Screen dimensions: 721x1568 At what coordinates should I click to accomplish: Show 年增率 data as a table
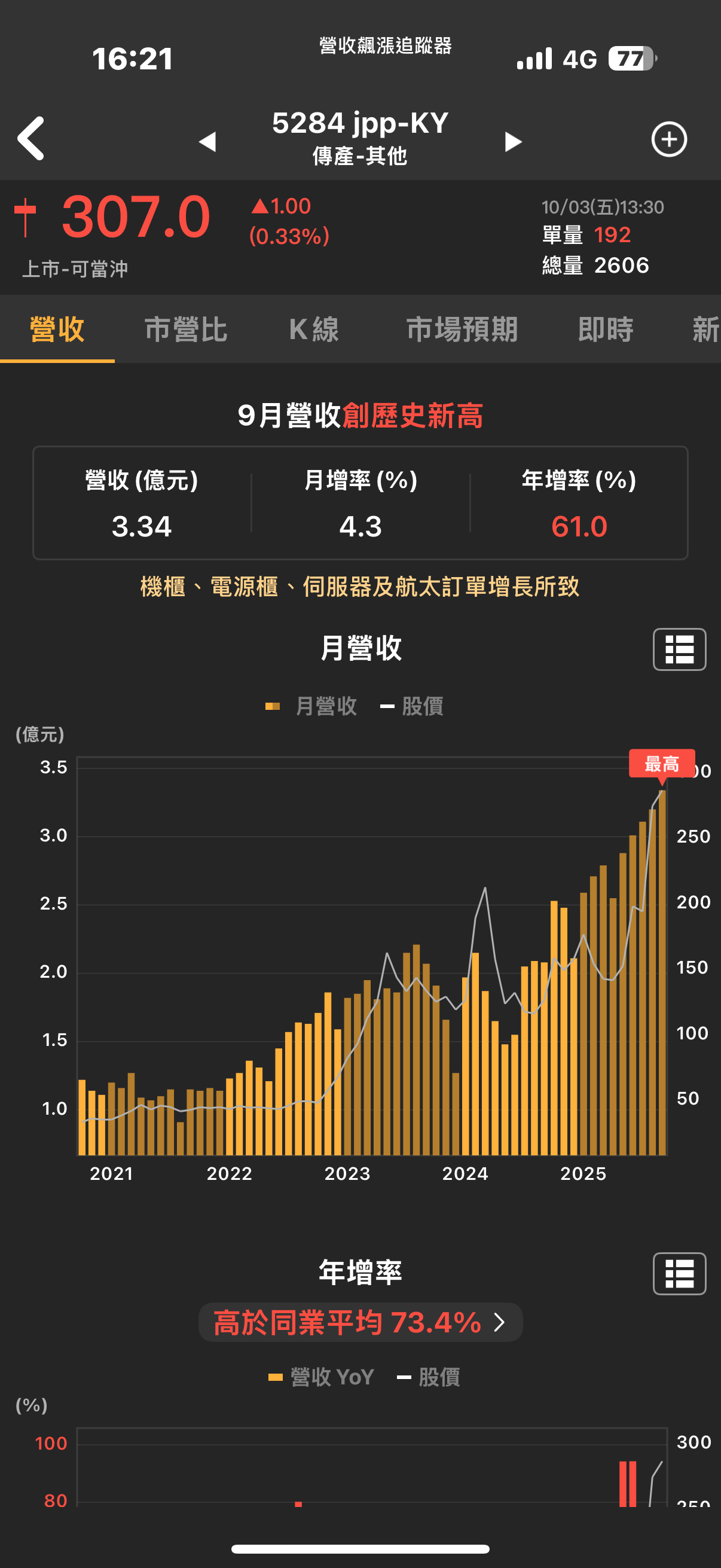[679, 1273]
